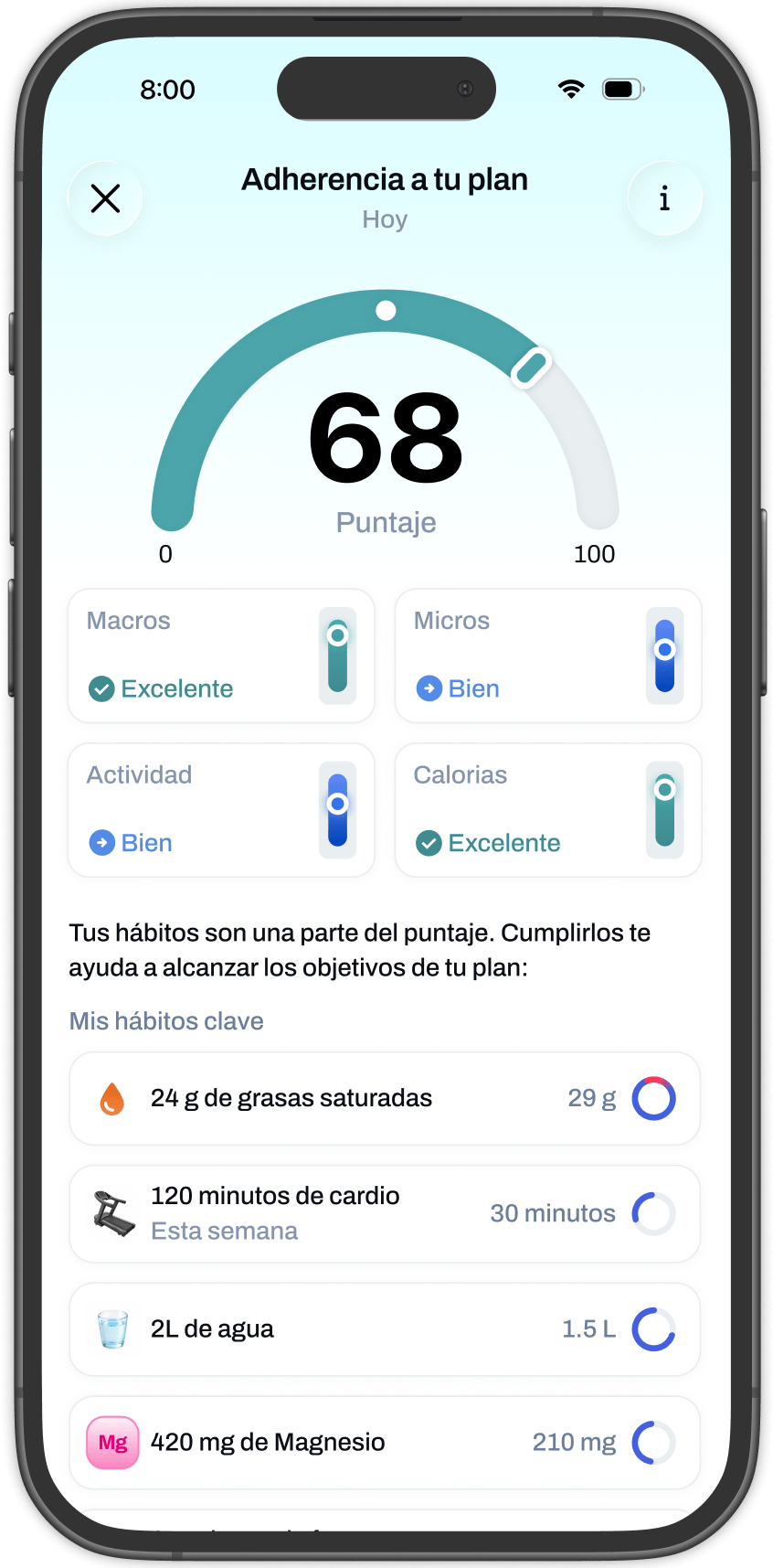
Task: Open the 120 minutos de cardio habit
Action: 385,1213
